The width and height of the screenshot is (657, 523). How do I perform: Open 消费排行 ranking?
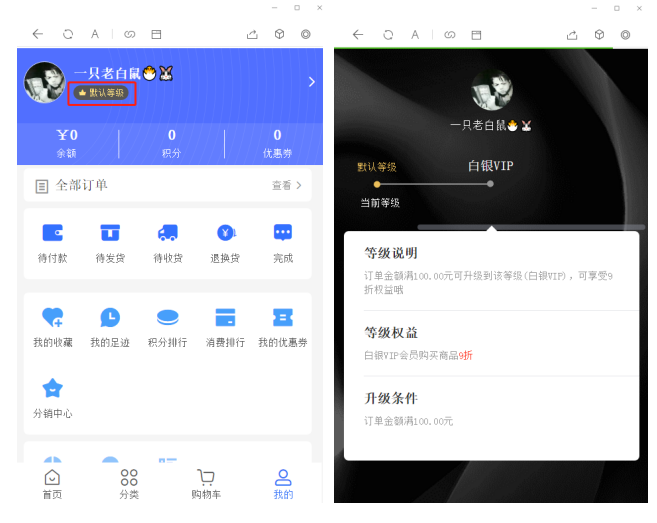tap(225, 327)
